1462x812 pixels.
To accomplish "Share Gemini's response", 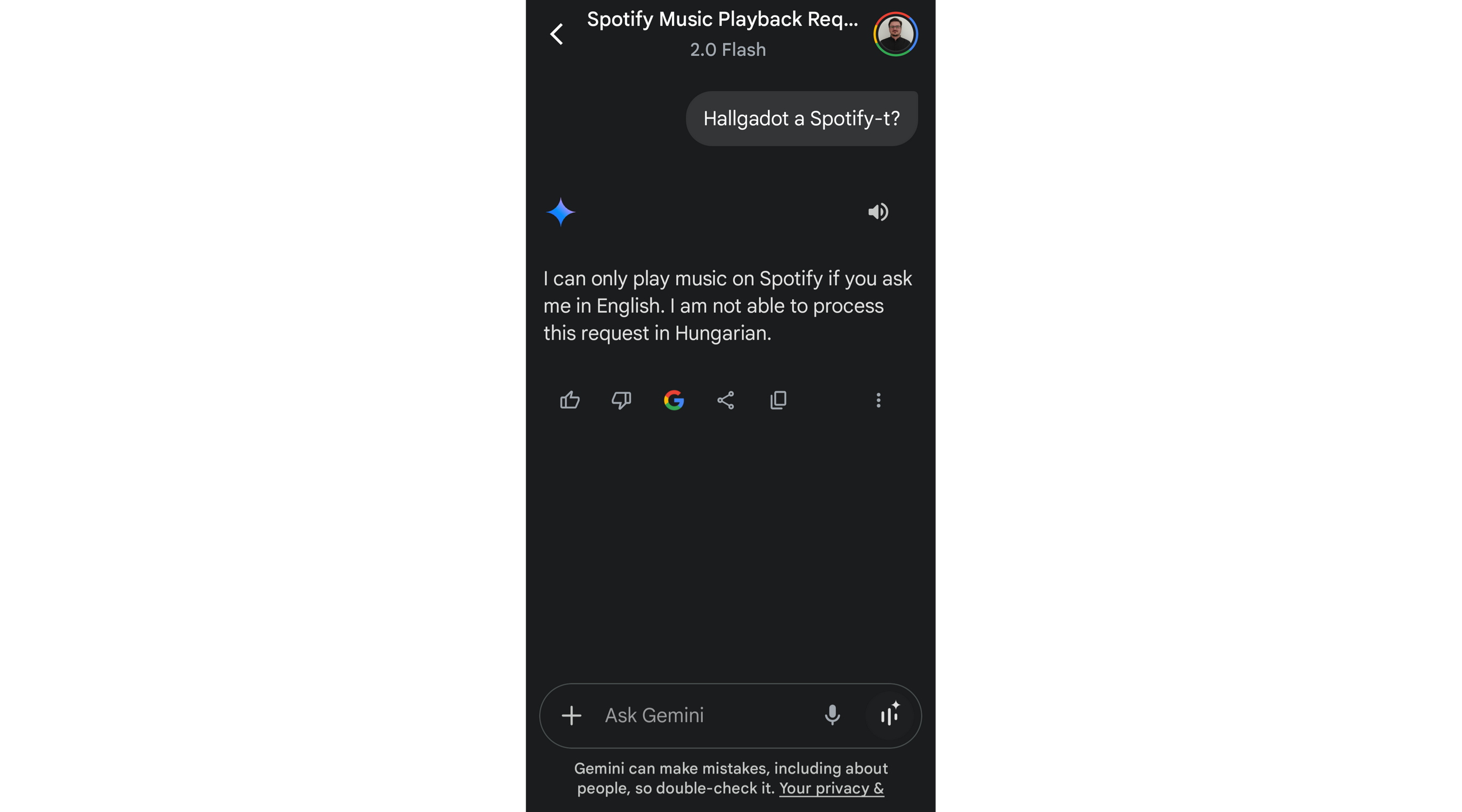I will coord(726,401).
